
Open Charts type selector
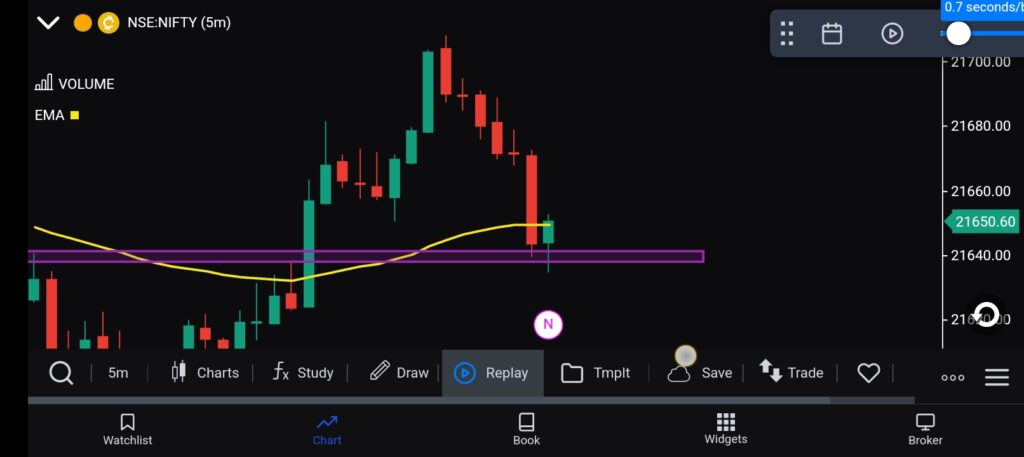click(205, 373)
